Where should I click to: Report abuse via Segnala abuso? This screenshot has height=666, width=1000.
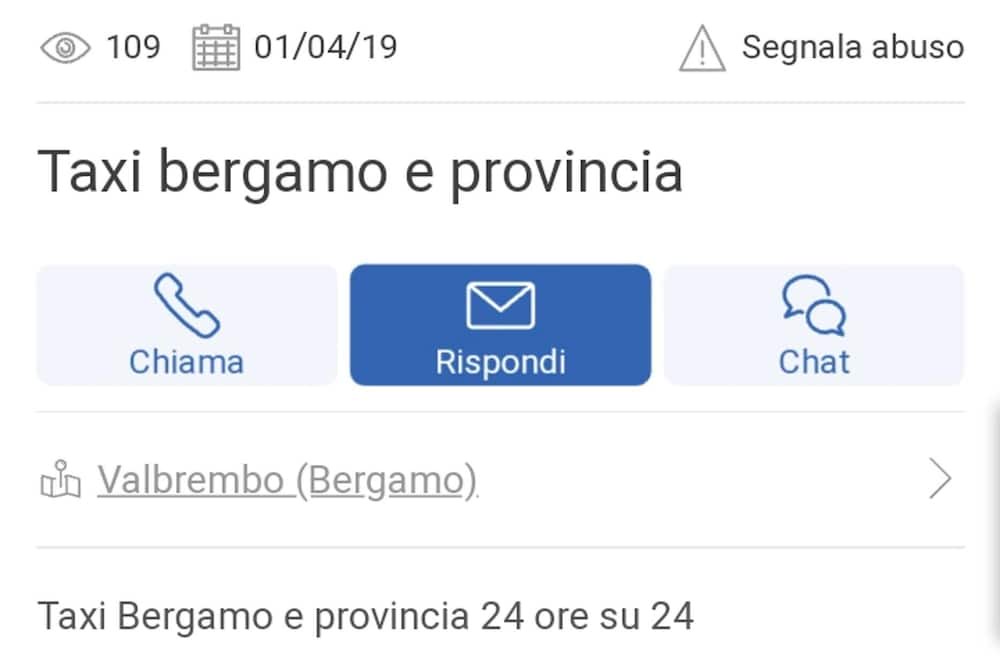pos(822,47)
